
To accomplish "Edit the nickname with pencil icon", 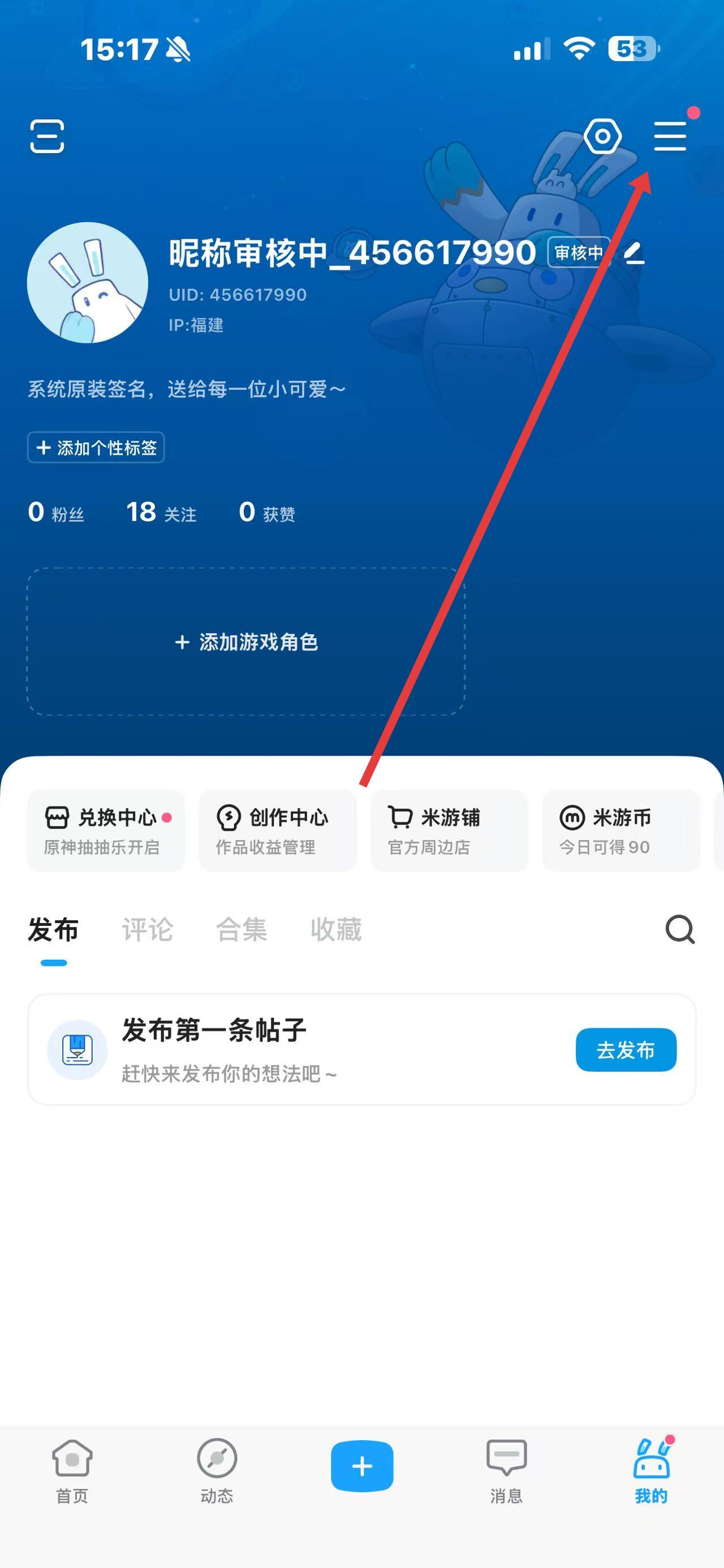I will (635, 253).
